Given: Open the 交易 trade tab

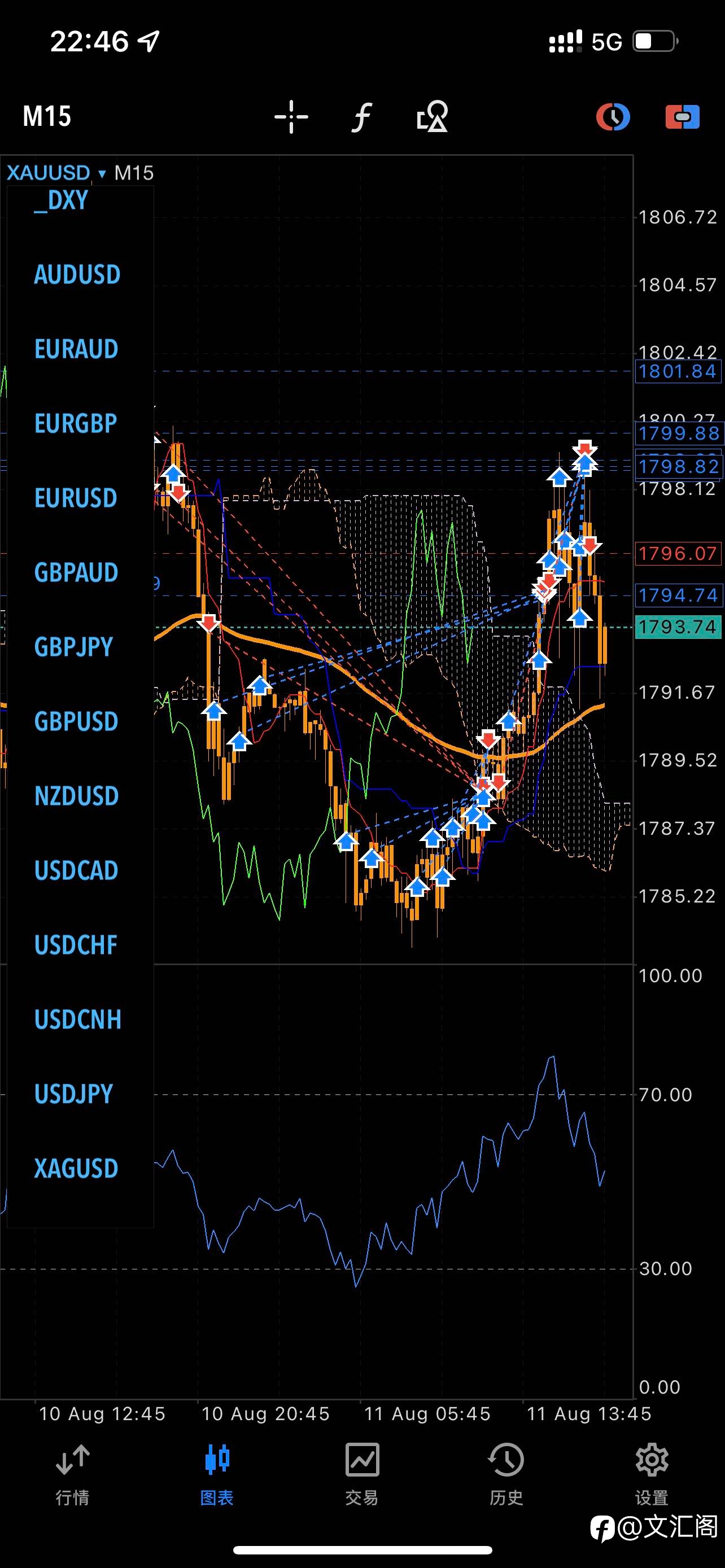Looking at the screenshot, I should coord(361,1474).
